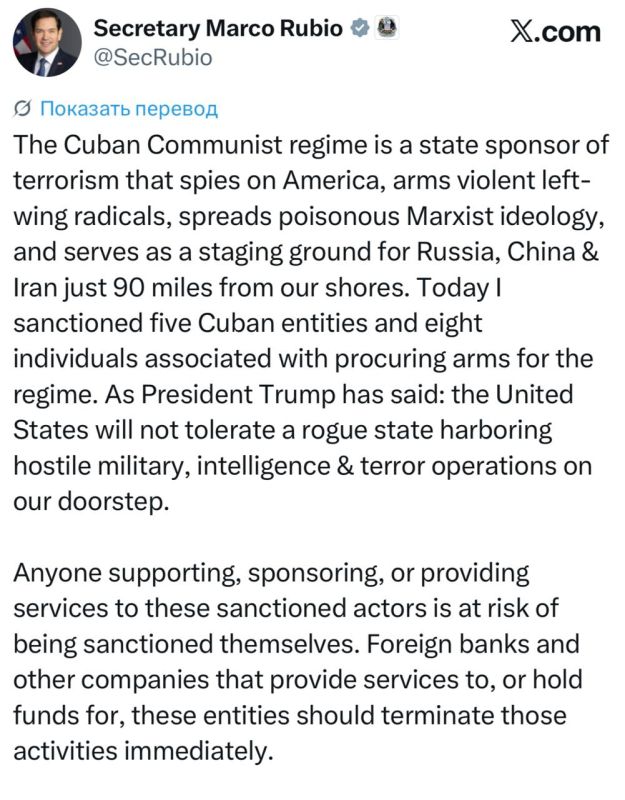The width and height of the screenshot is (625, 800).
Task: Open Secretary Marco Rubio's profile picture
Action: point(47,42)
